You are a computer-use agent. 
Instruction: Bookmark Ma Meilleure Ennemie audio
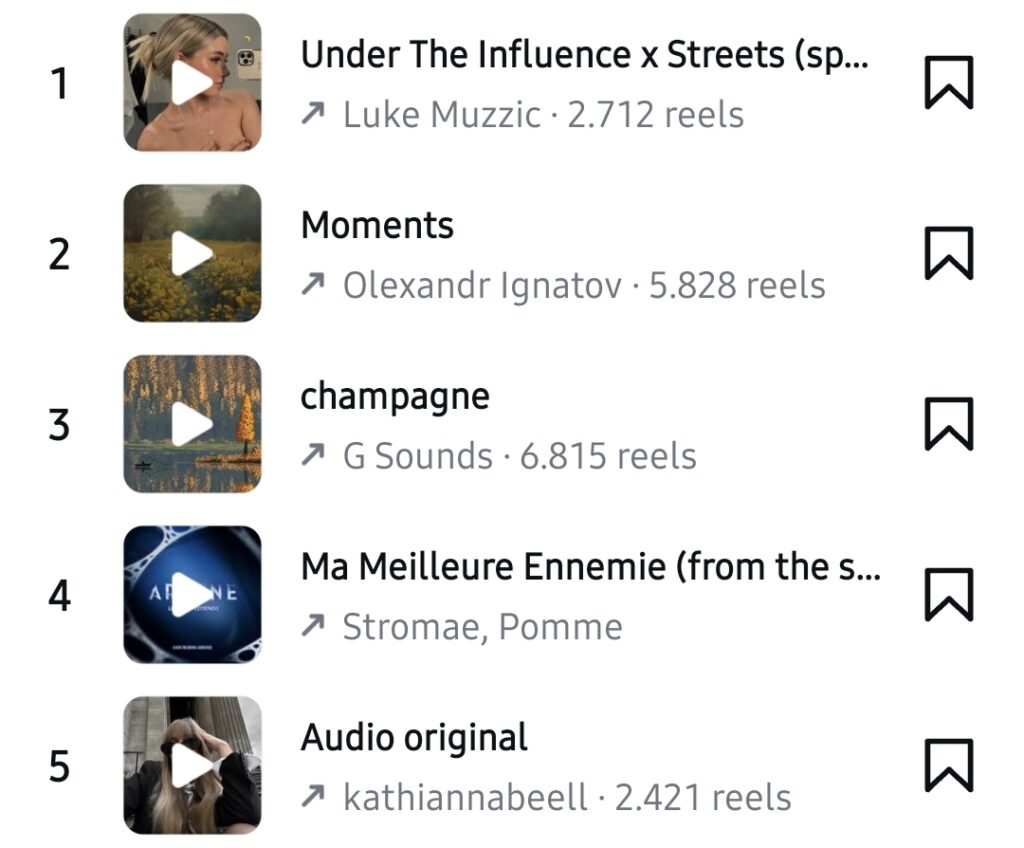pos(947,595)
